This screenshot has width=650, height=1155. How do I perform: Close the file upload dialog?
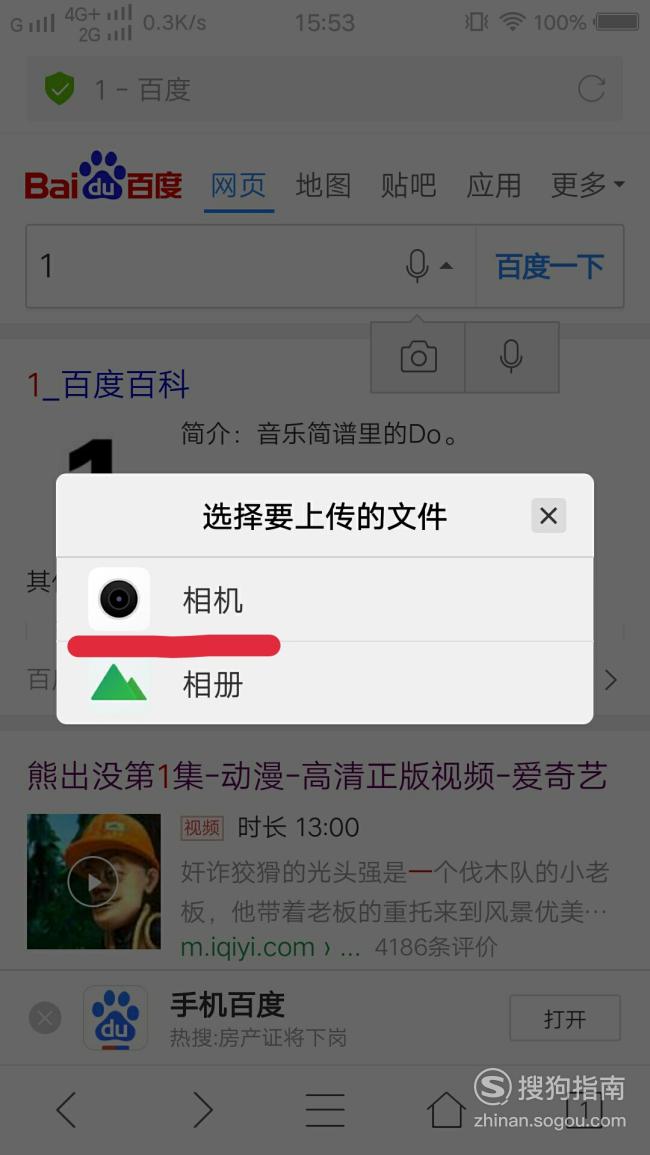click(548, 516)
